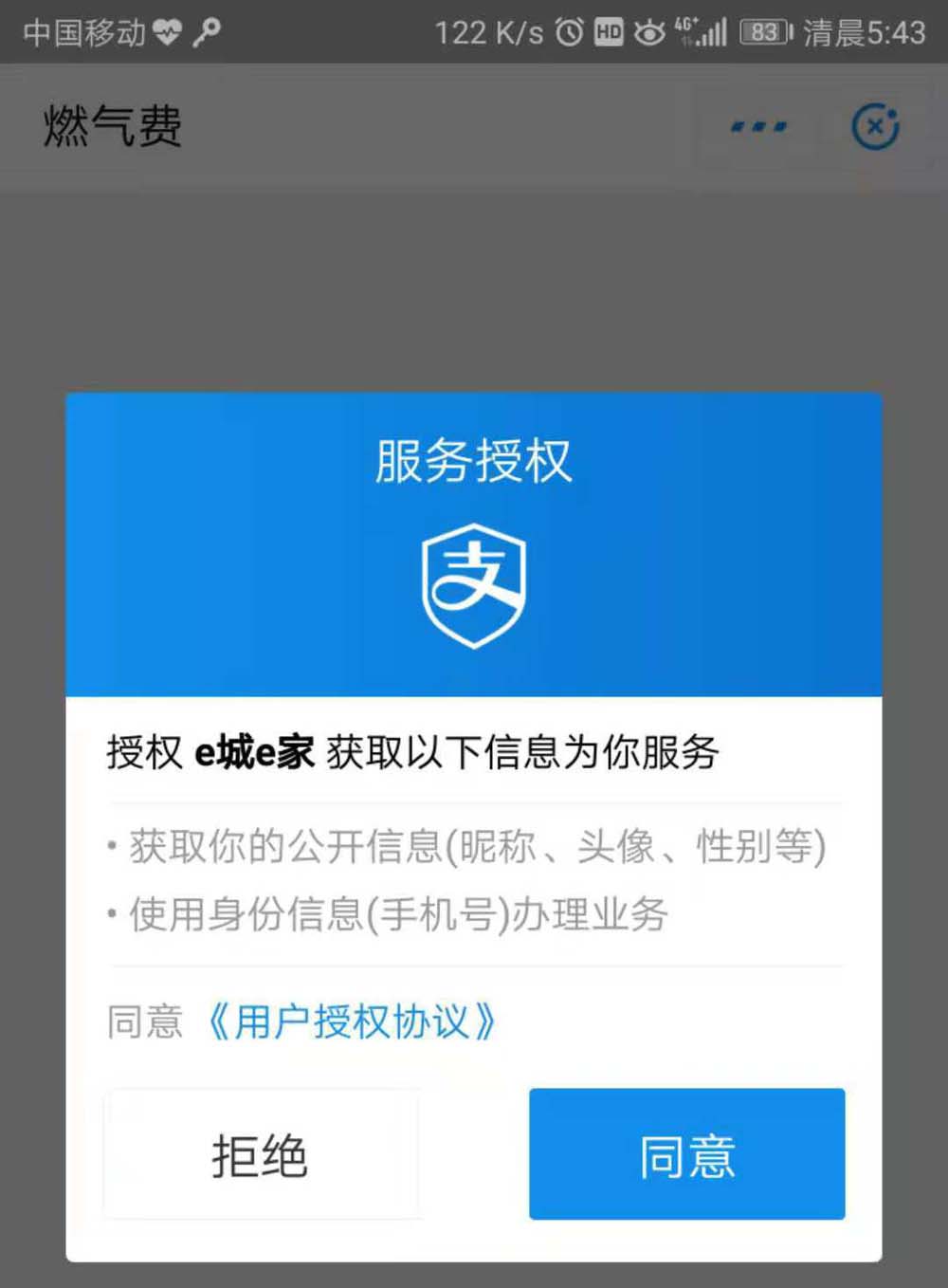This screenshot has height=1288, width=948.
Task: Open the three-dot more options menu
Action: tap(758, 127)
